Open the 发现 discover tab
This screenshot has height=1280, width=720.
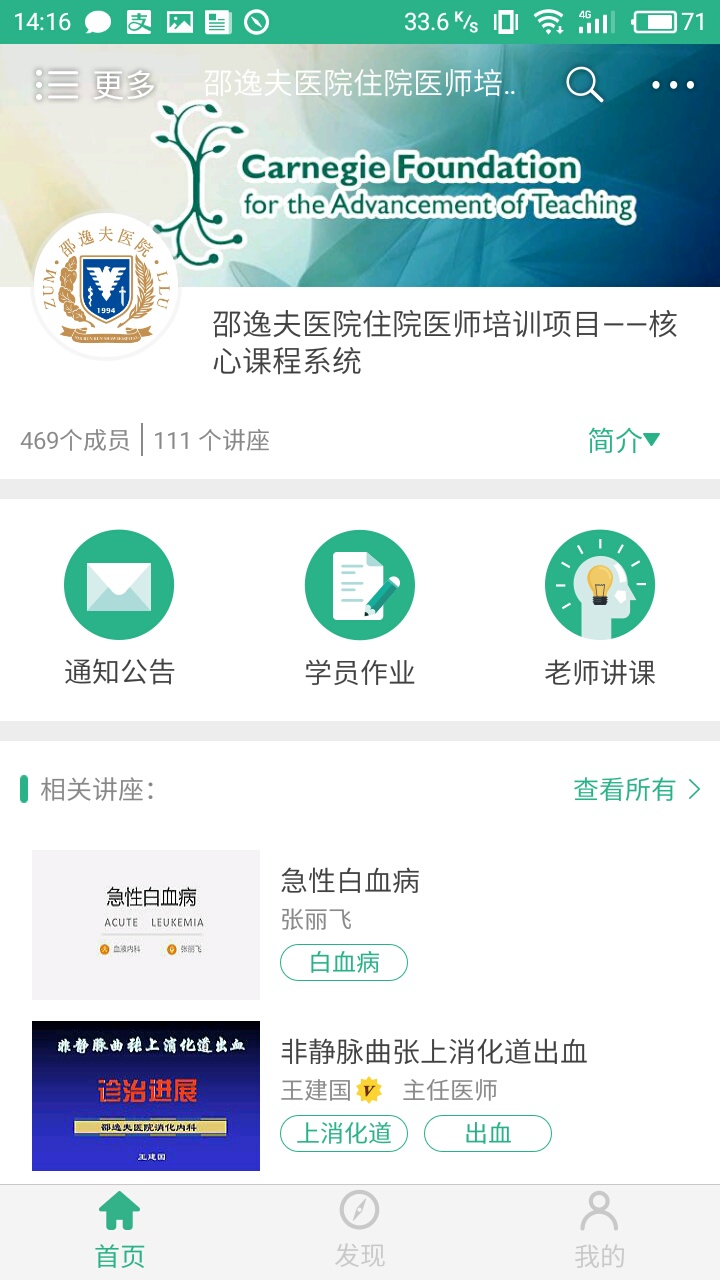click(359, 1228)
